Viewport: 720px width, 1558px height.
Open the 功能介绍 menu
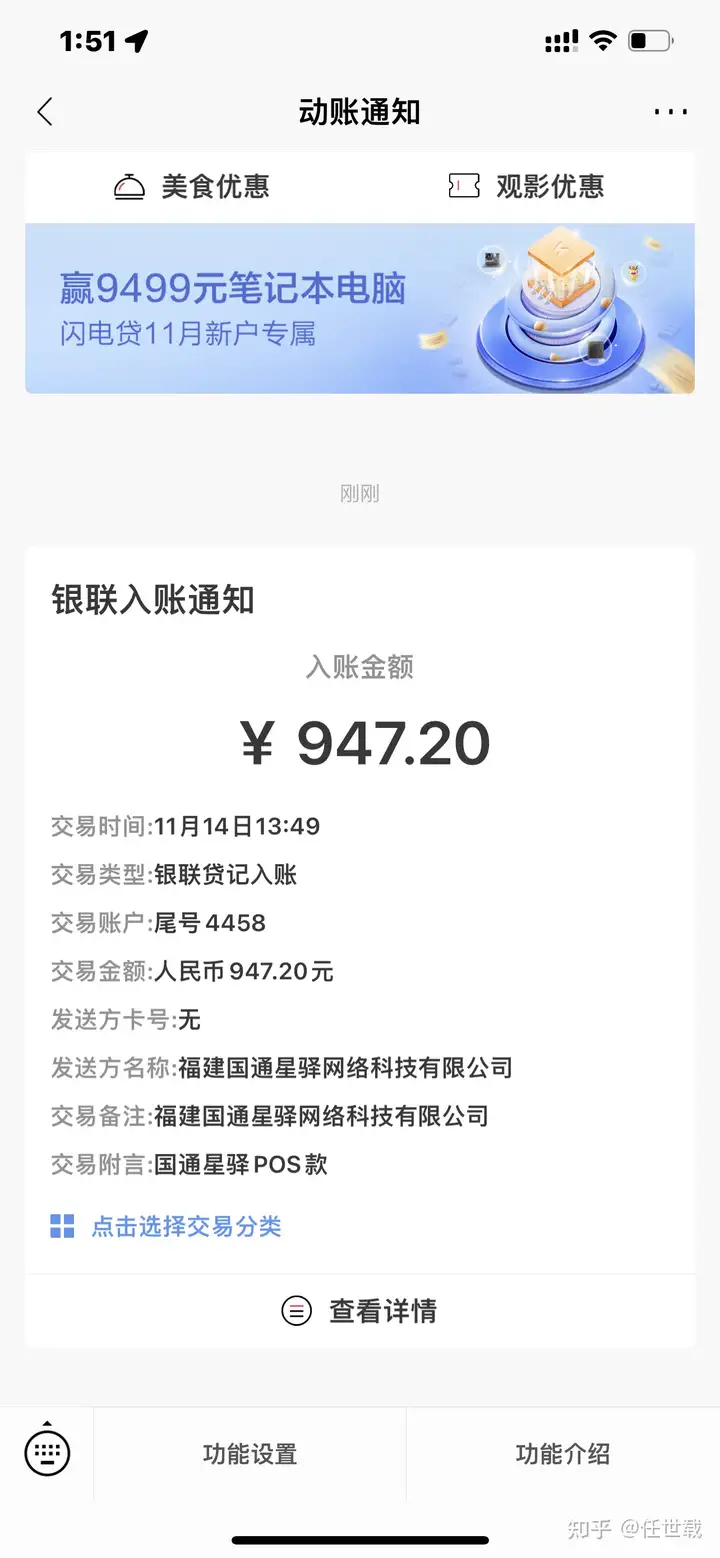[562, 1454]
